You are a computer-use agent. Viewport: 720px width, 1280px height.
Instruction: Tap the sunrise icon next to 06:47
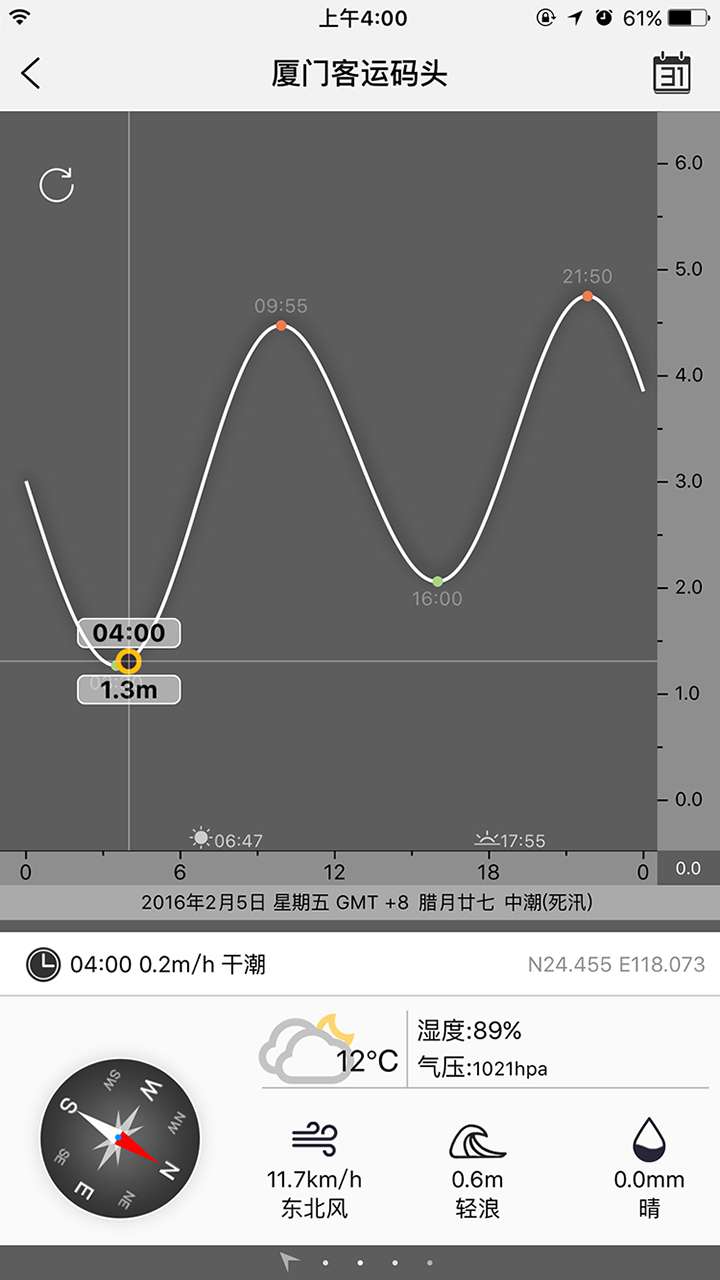pos(199,836)
